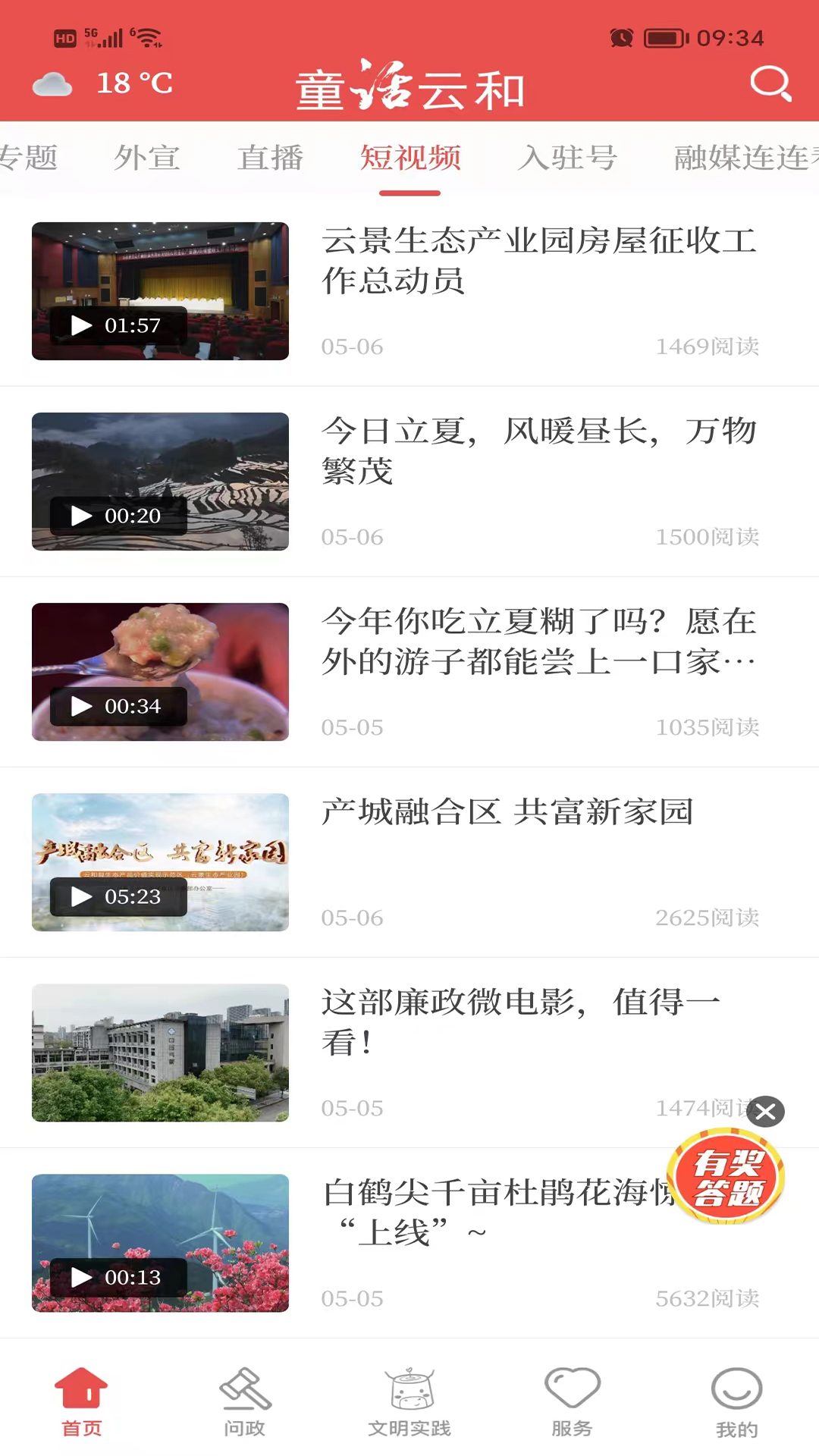The width and height of the screenshot is (819, 1456).
Task: Go to the 首页 tab
Action: point(81,1402)
